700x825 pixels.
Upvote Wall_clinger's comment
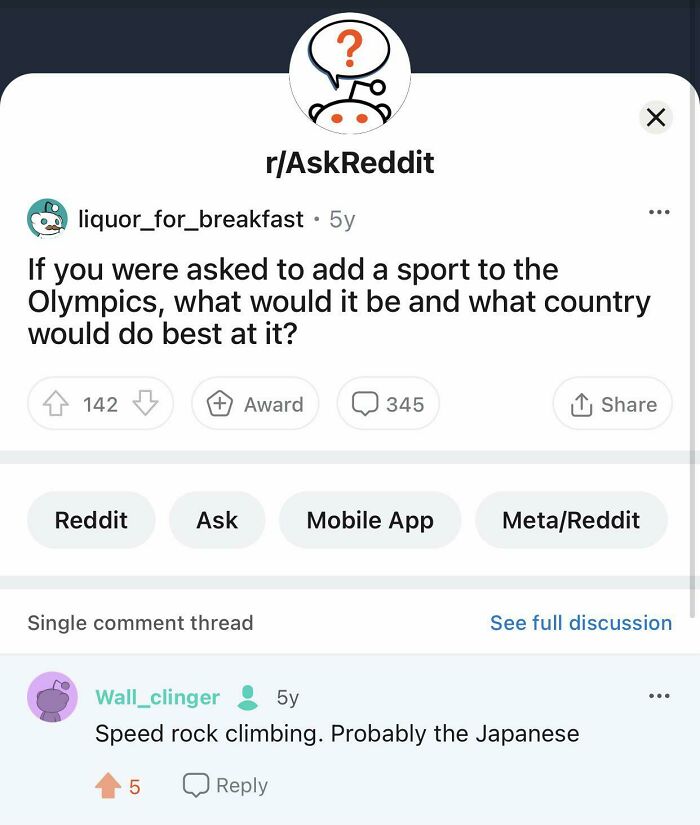point(108,786)
